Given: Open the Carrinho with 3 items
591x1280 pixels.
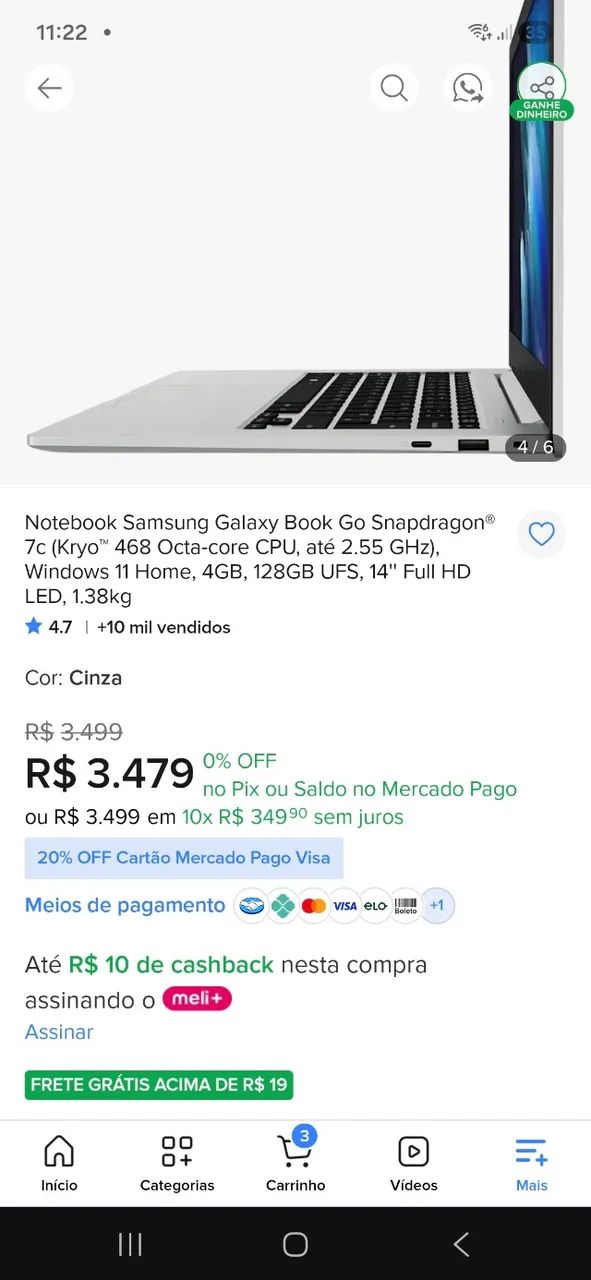Looking at the screenshot, I should (295, 1163).
